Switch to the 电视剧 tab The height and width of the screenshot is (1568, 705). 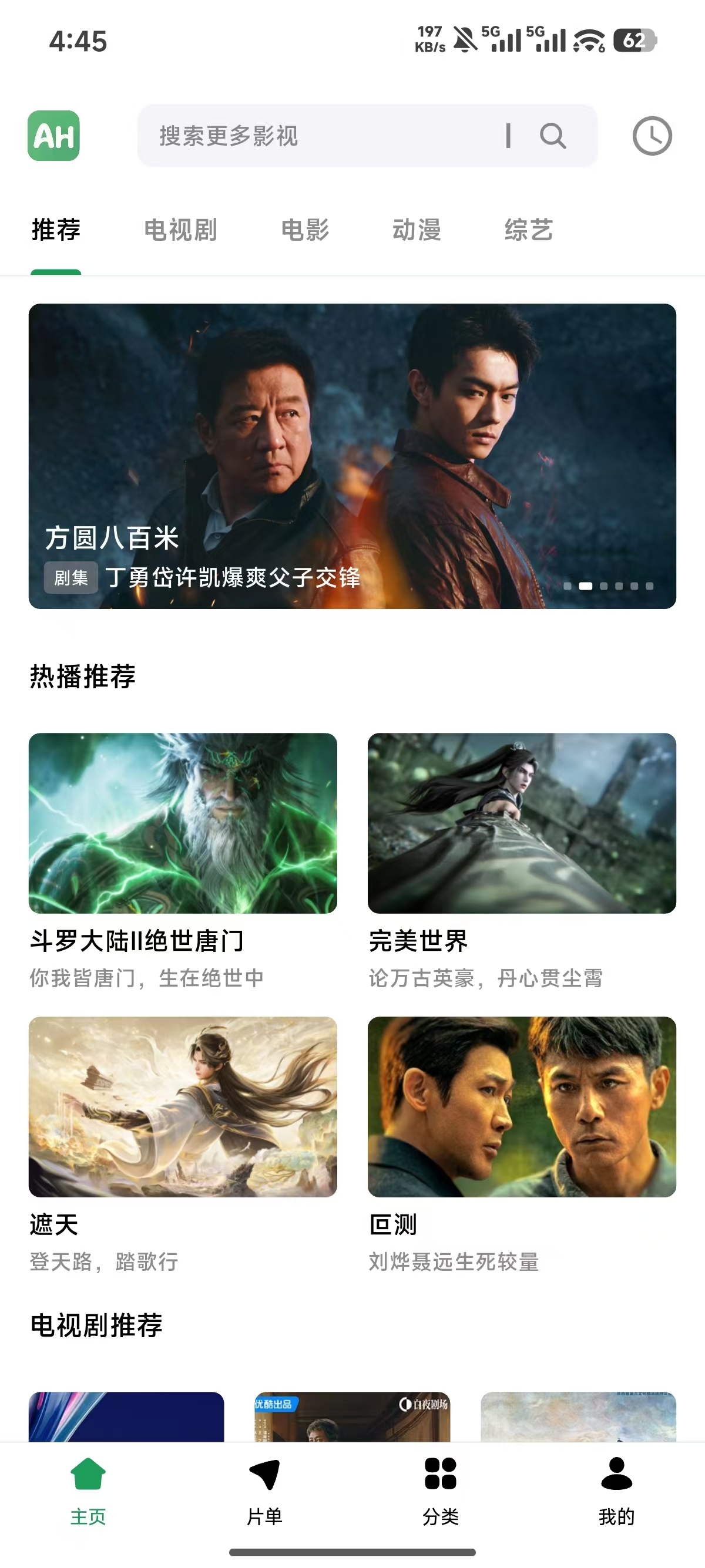pos(181,230)
